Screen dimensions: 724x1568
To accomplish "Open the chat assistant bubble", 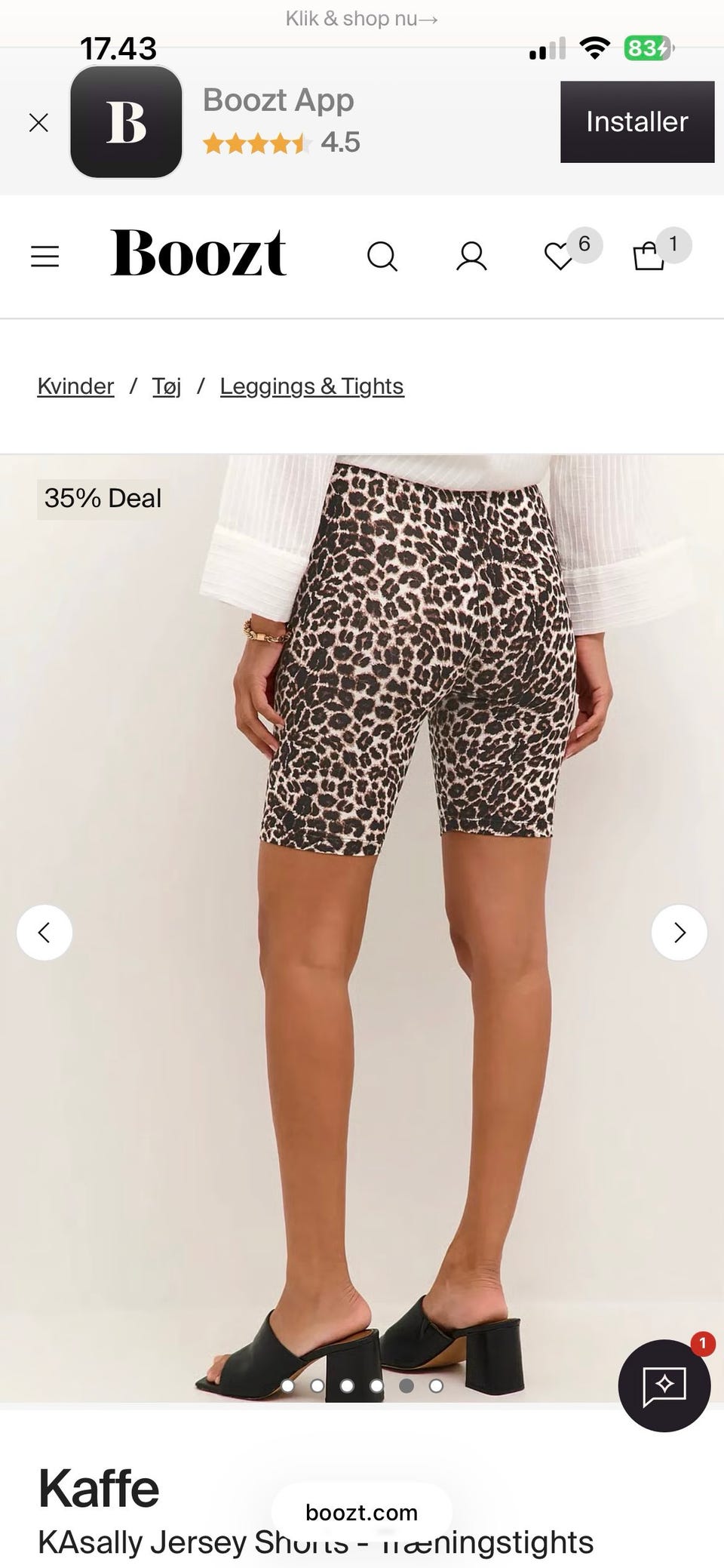I will click(664, 1385).
